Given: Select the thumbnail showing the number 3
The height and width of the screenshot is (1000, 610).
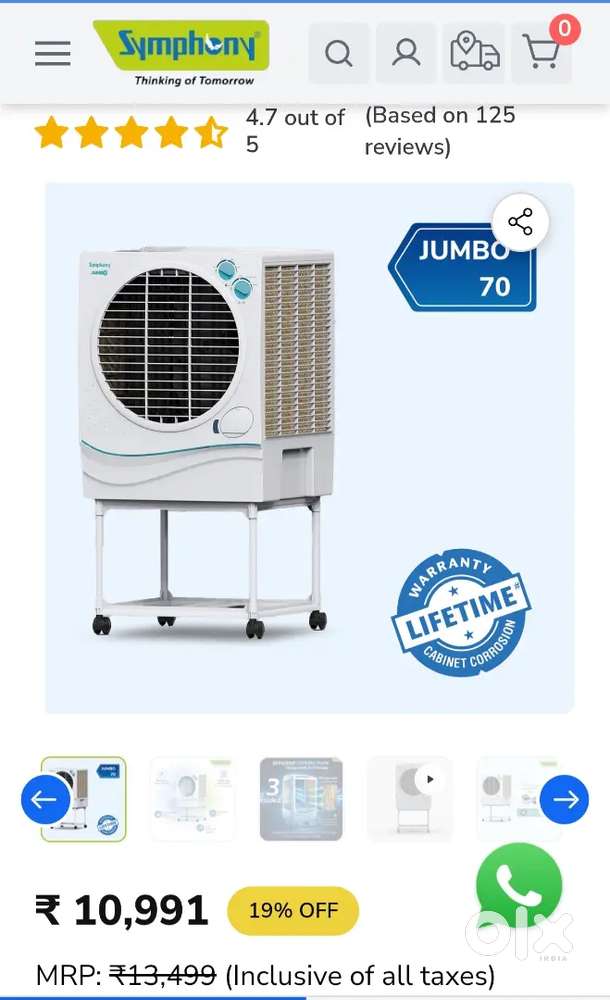Looking at the screenshot, I should click(x=301, y=798).
